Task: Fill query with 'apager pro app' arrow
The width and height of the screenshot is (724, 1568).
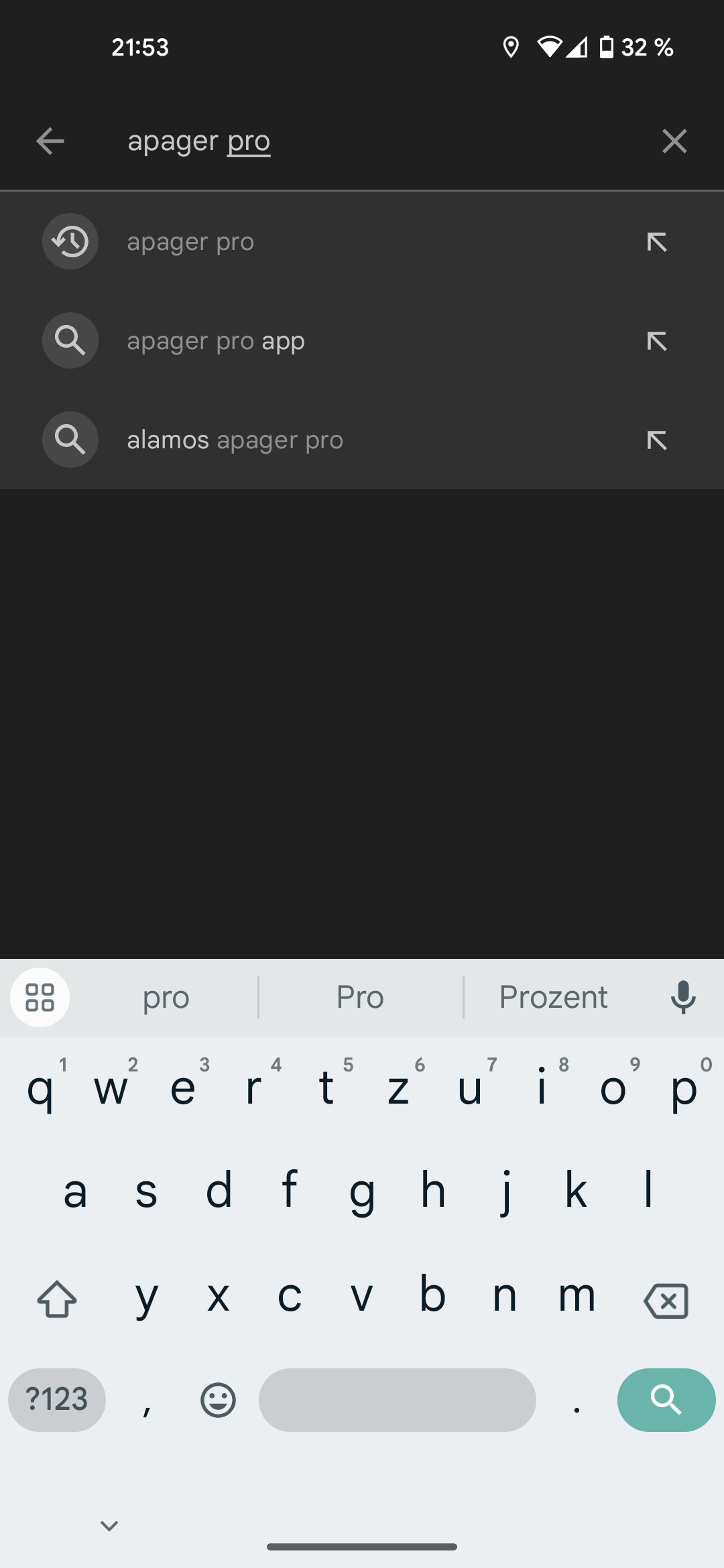Action: [x=657, y=341]
